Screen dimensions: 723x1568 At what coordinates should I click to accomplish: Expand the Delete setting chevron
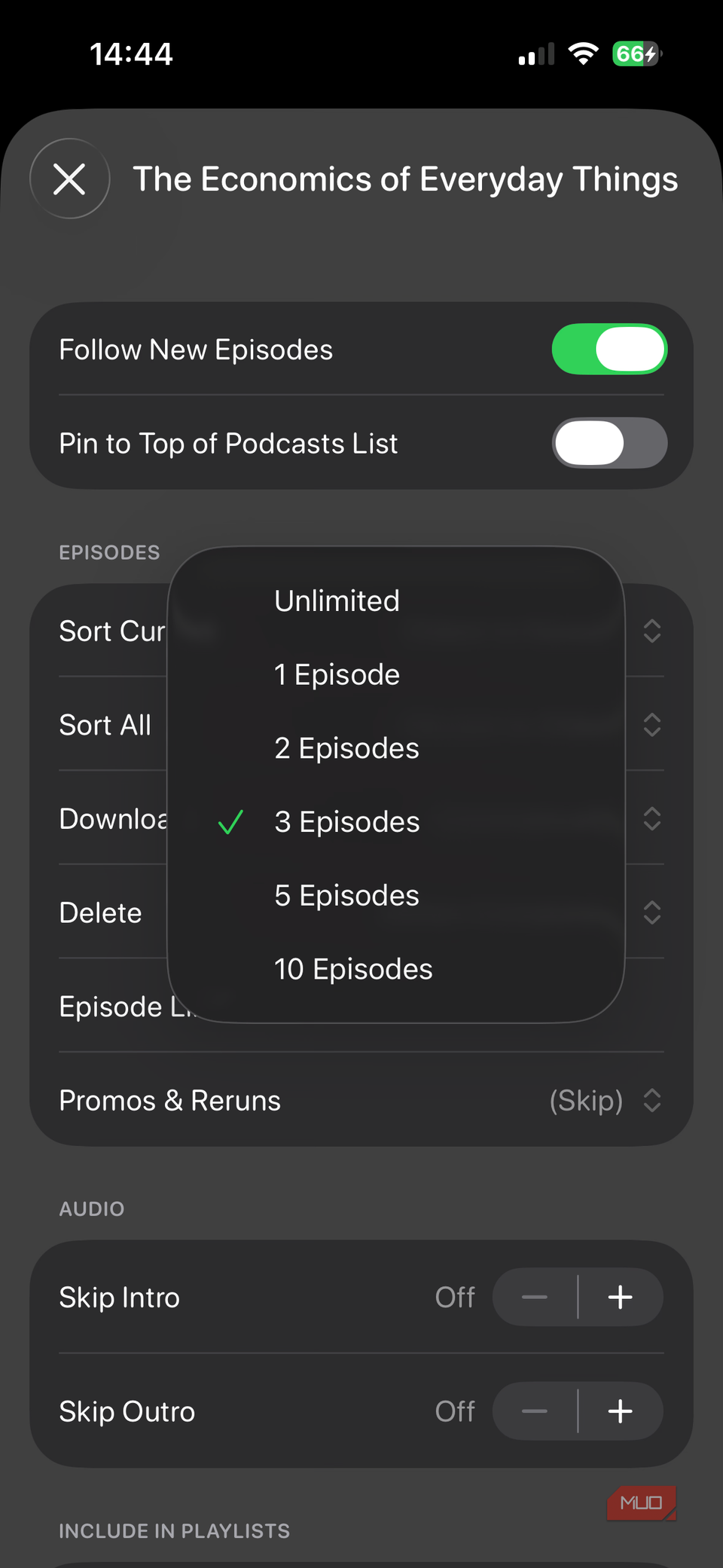coord(652,912)
